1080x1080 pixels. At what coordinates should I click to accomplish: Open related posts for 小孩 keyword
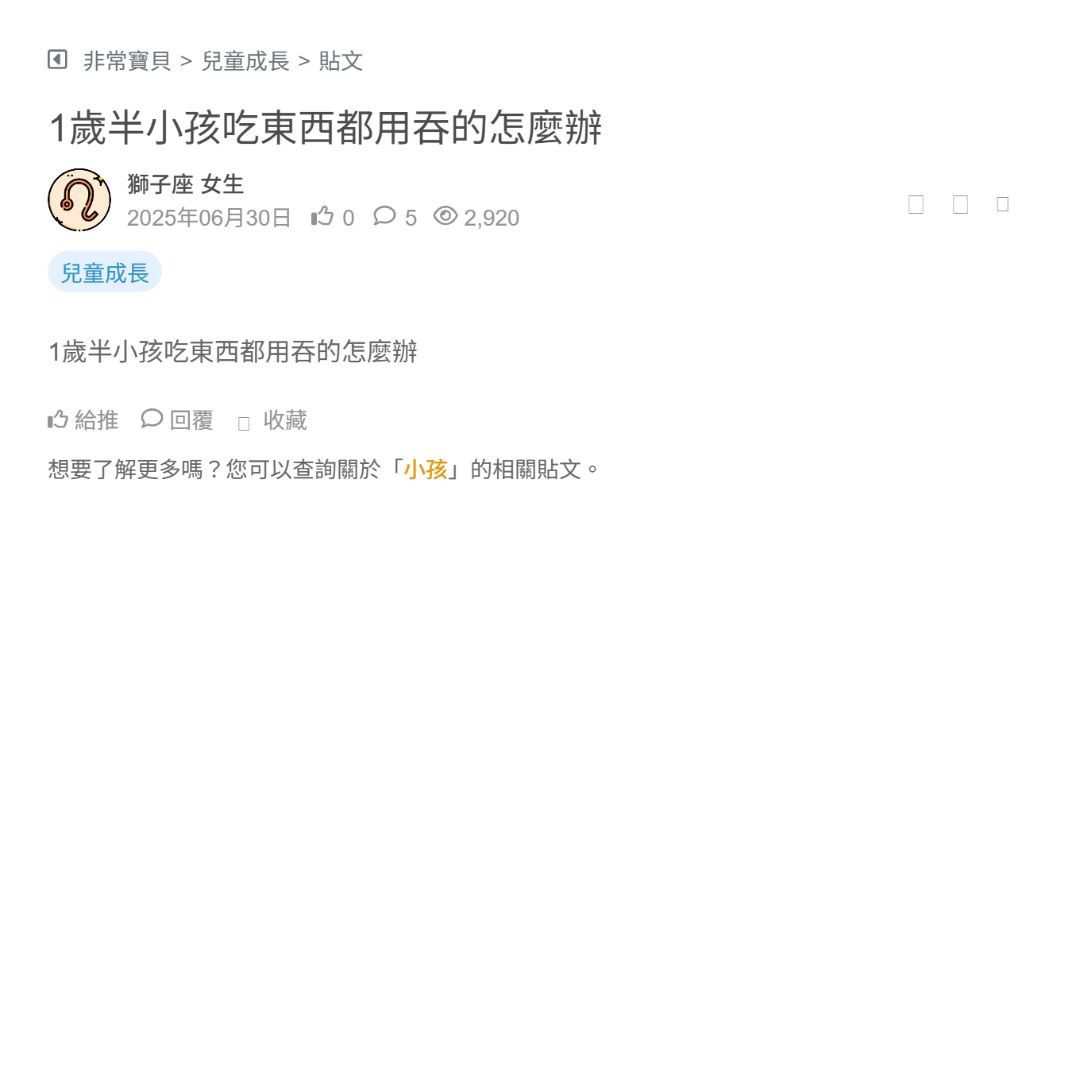(426, 469)
